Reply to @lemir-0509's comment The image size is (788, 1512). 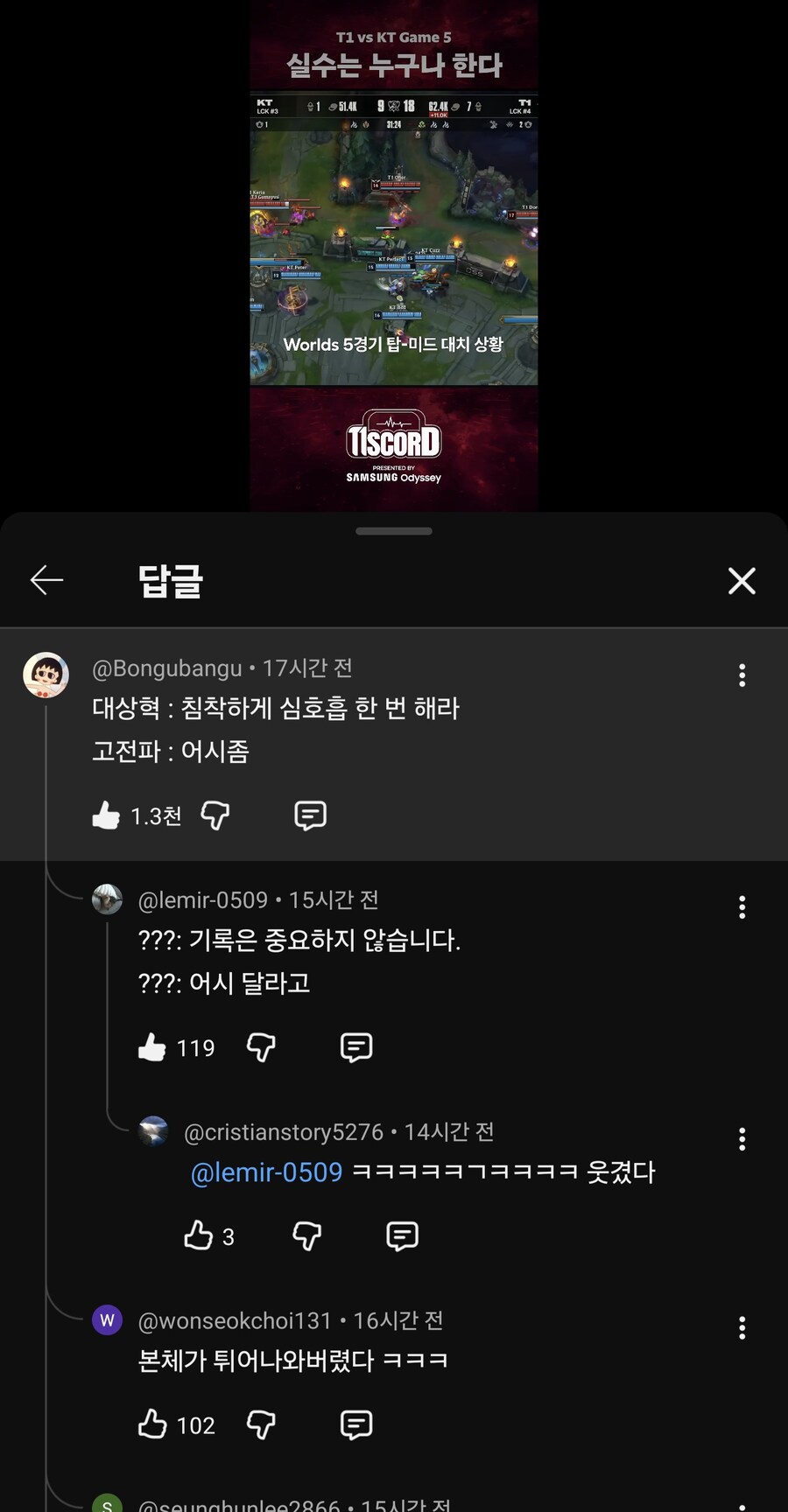point(356,1047)
